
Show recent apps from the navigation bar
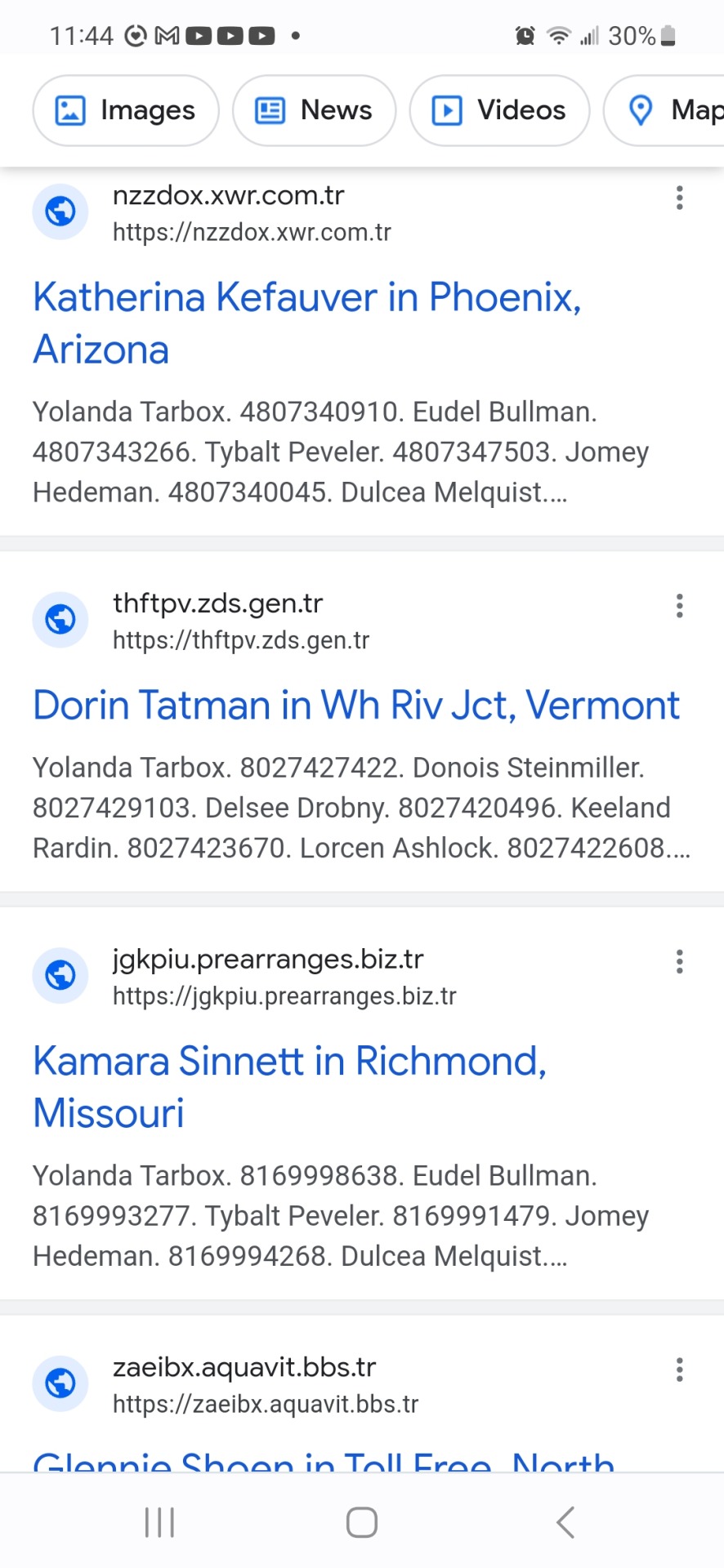(159, 1522)
